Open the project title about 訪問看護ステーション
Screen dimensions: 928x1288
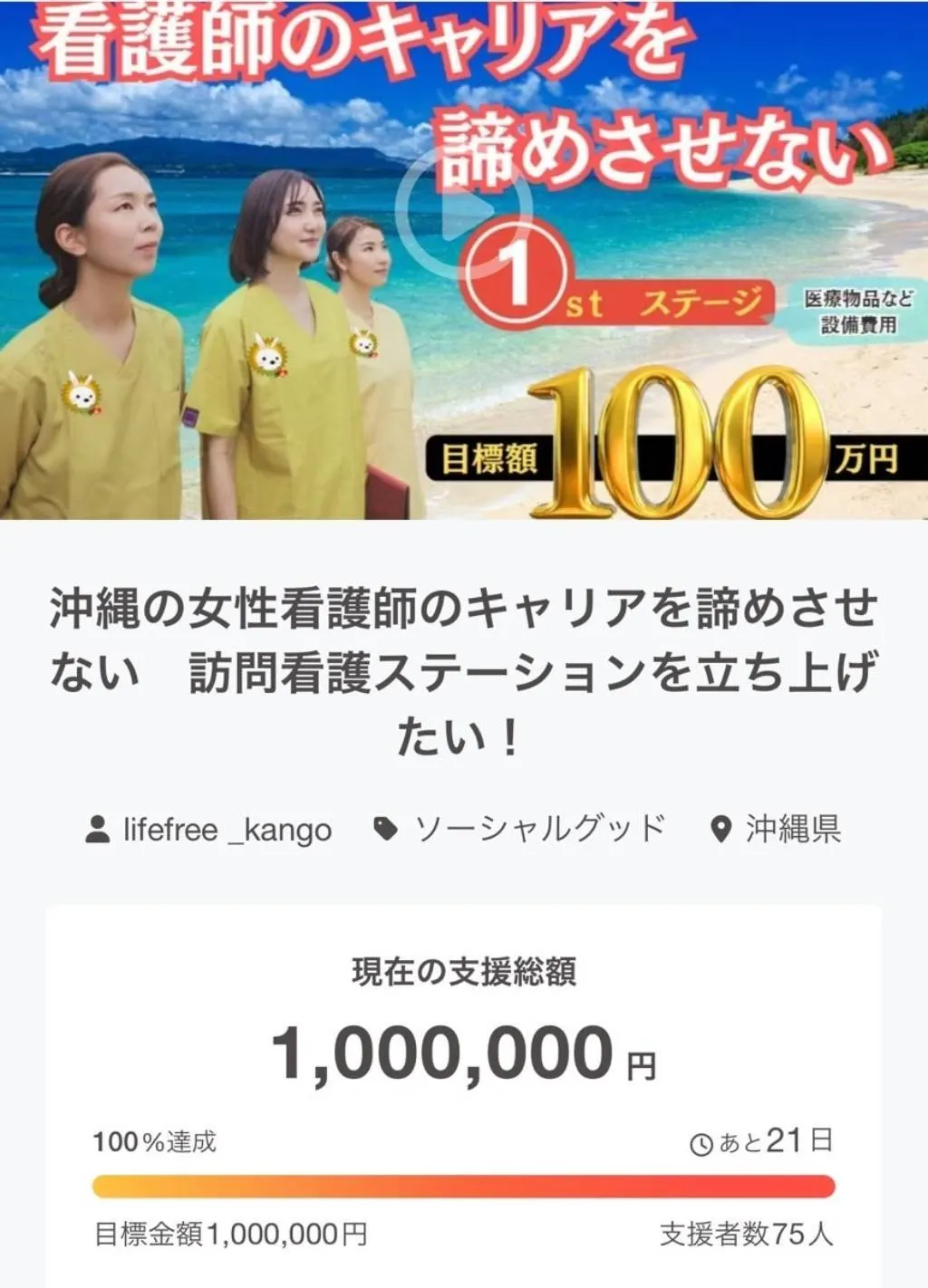click(x=464, y=668)
